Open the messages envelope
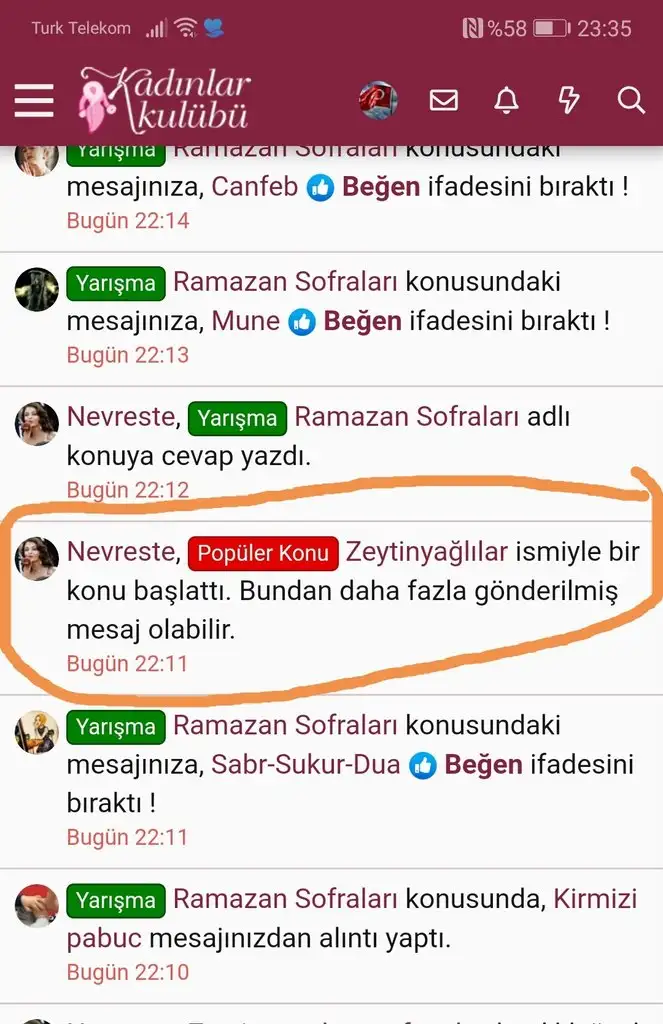Viewport: 663px width, 1024px height. [443, 100]
